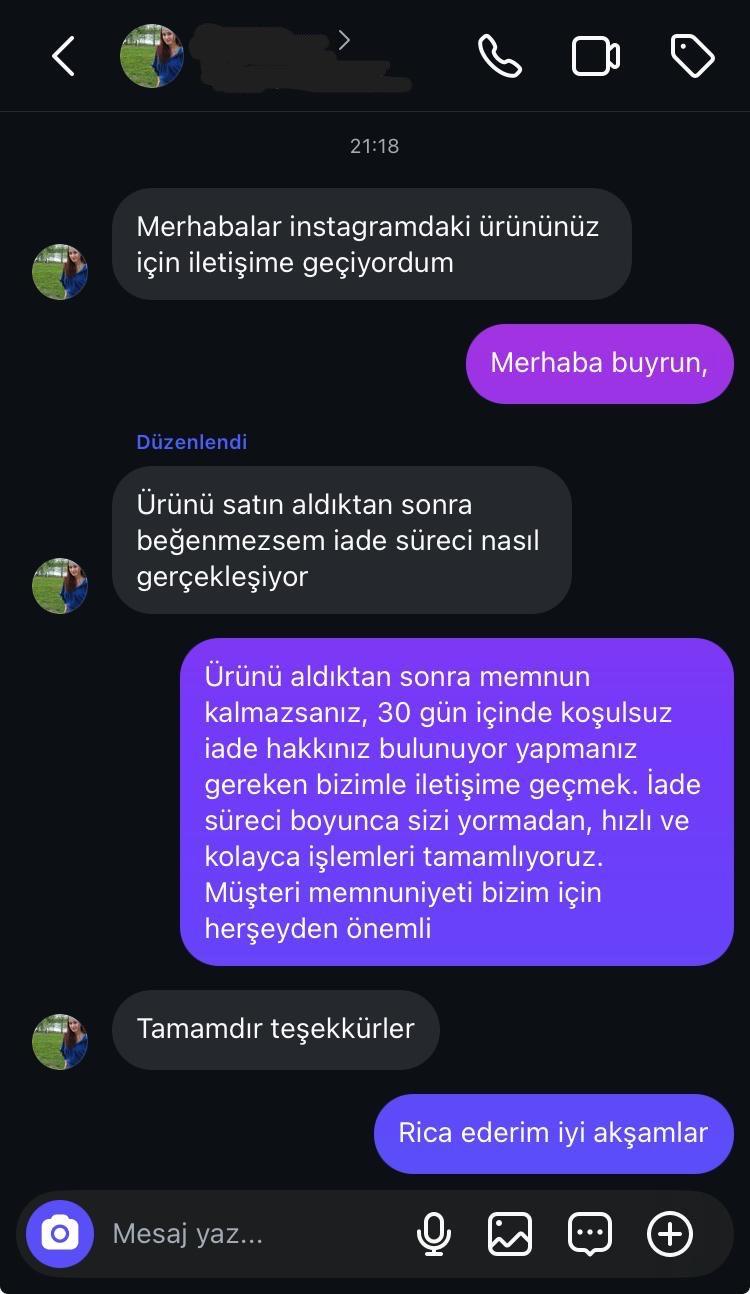Start a voice call with this contact
The image size is (750, 1294).
(499, 56)
